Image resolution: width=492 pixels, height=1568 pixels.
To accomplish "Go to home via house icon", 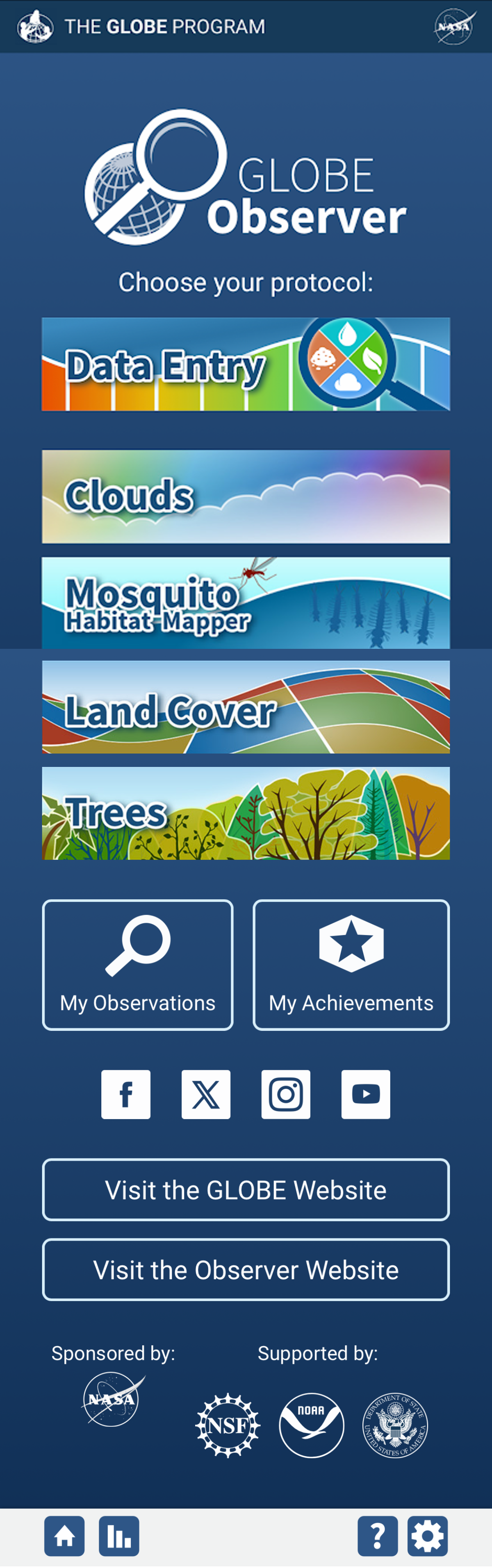I will 64,1536.
